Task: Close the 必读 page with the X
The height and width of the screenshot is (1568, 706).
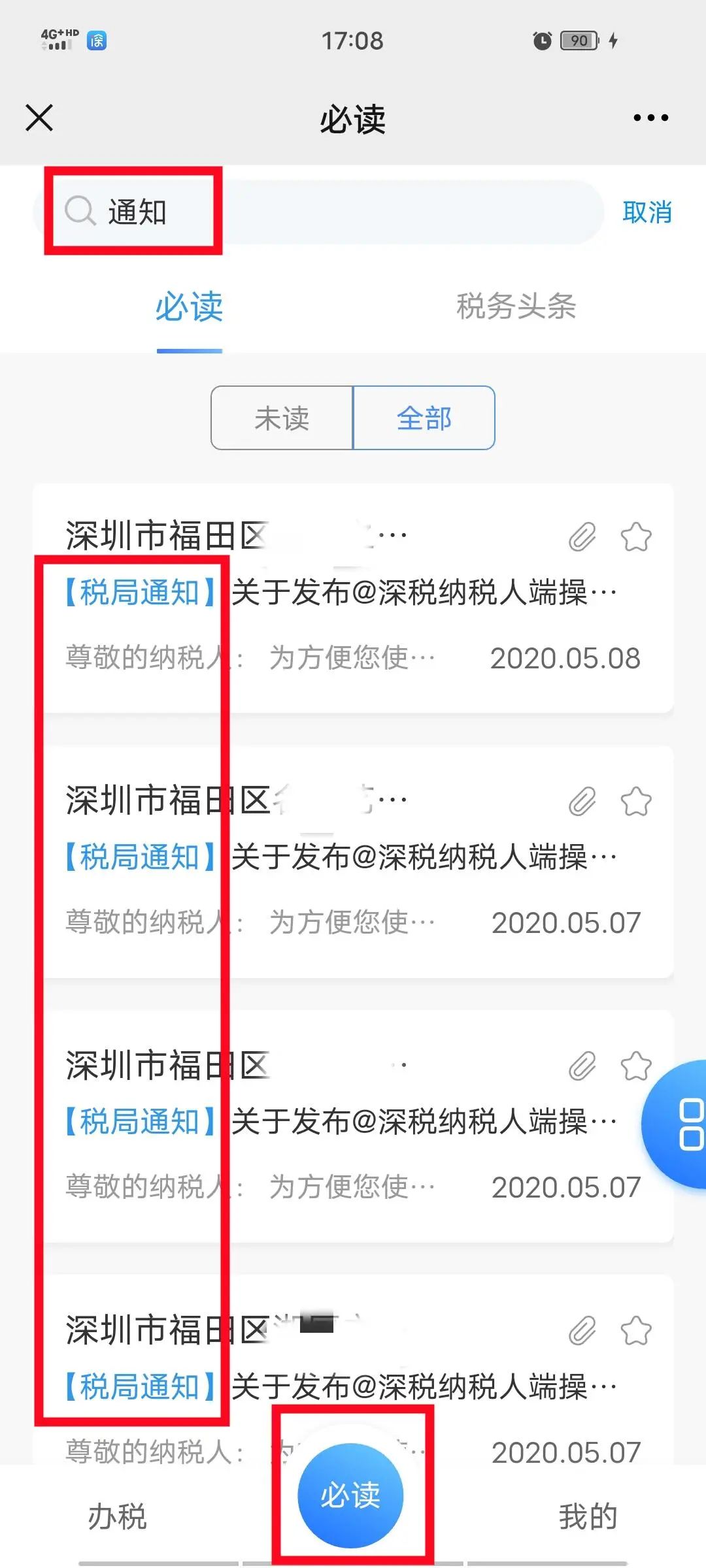Action: coord(39,118)
